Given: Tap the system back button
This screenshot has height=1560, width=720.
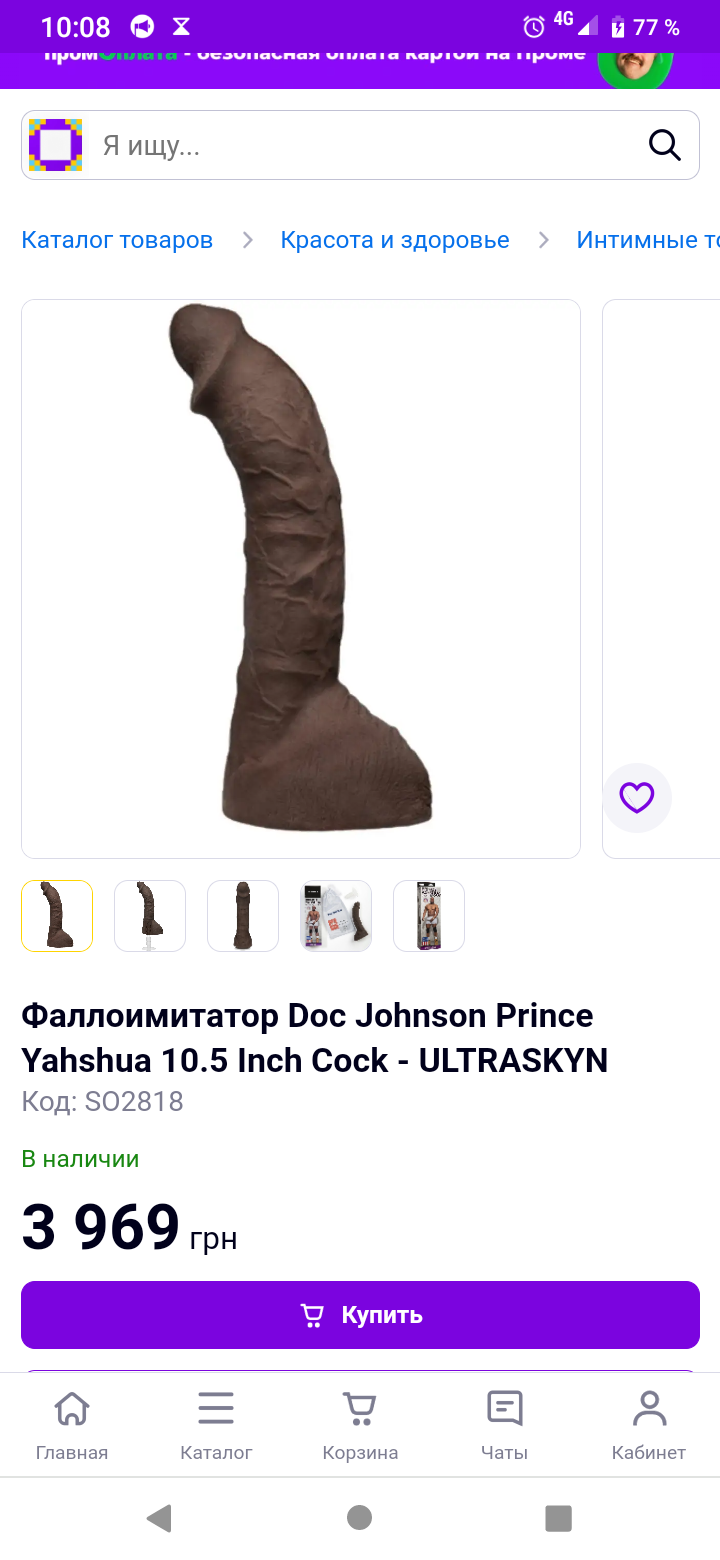Looking at the screenshot, I should click(x=159, y=1518).
